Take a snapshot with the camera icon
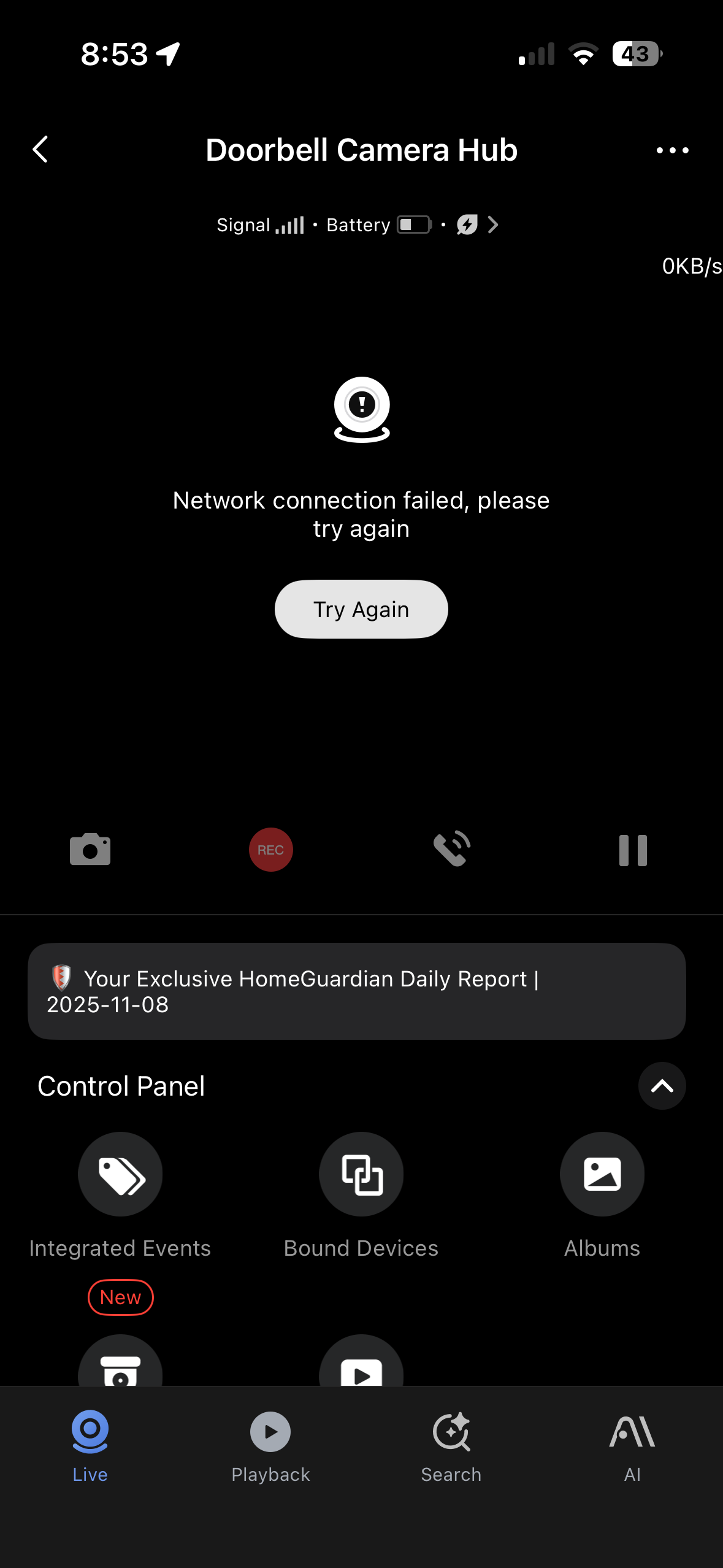The image size is (723, 1568). click(90, 850)
